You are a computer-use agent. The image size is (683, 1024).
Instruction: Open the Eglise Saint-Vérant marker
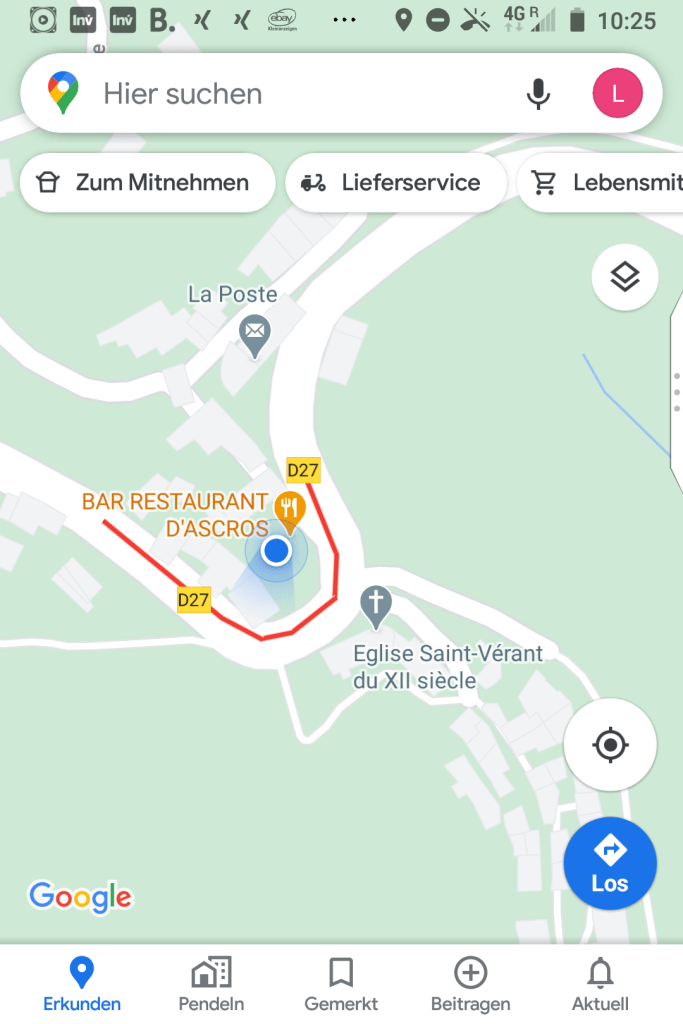(376, 606)
